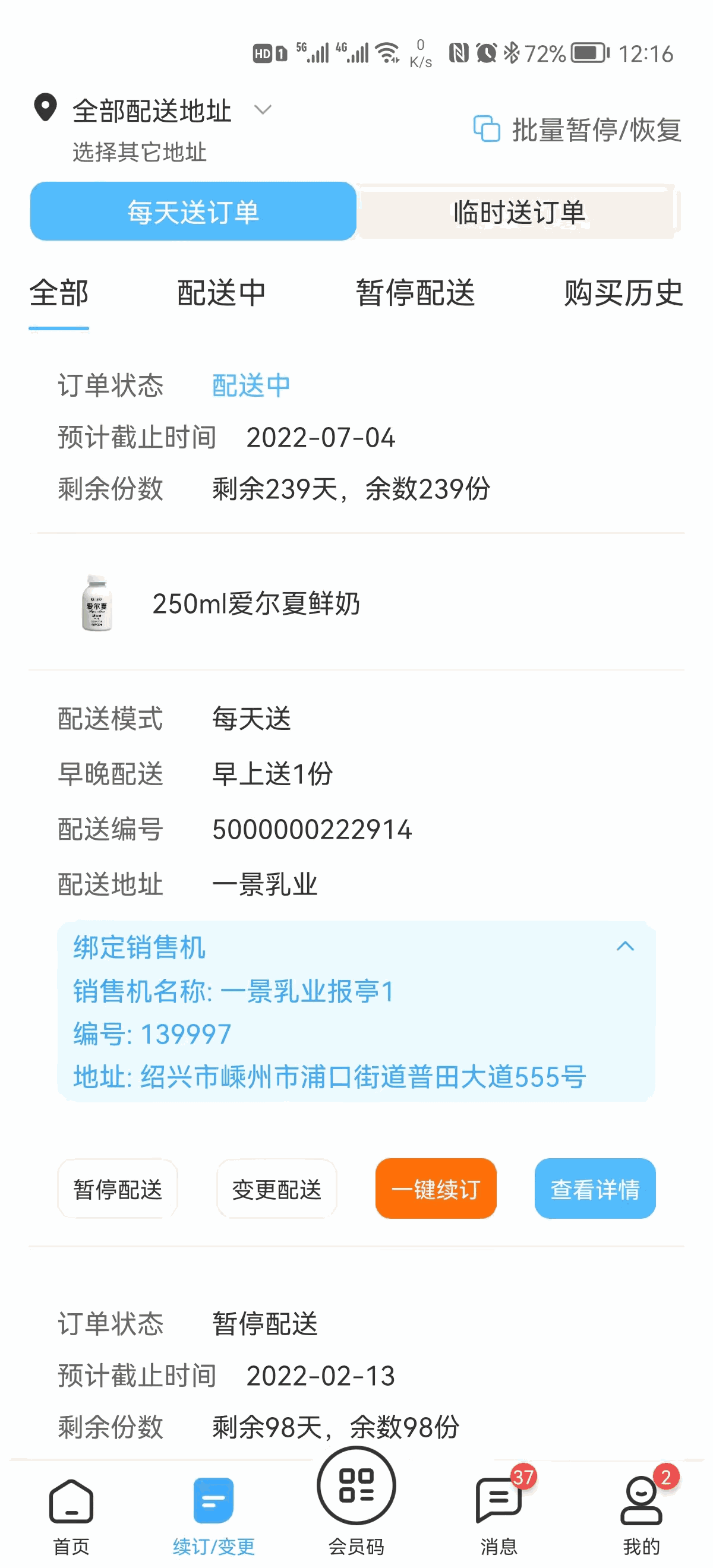The height and width of the screenshot is (1568, 713).
Task: Open 查看详情 for the order
Action: point(594,1189)
